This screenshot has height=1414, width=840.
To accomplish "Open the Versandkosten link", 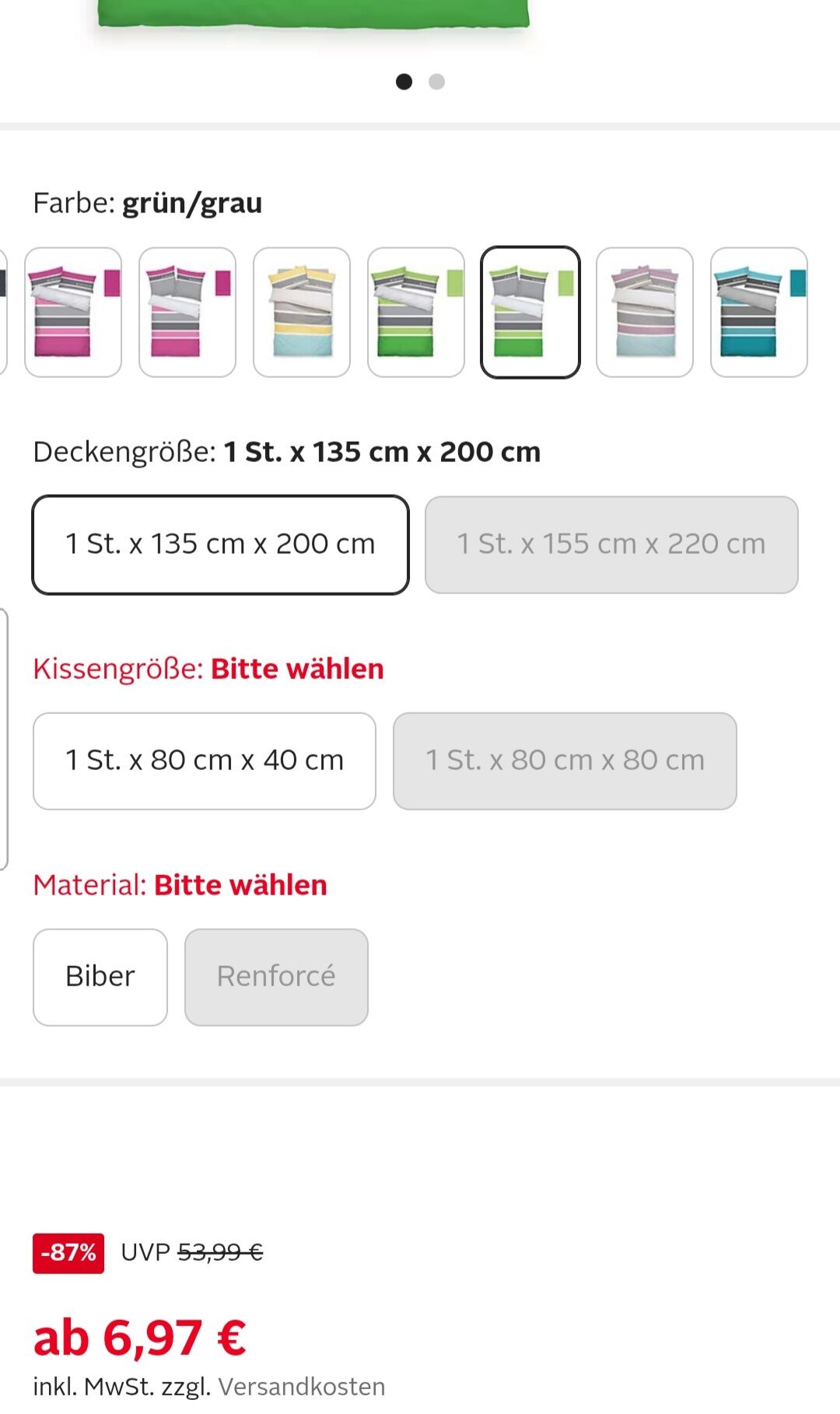I will click(x=302, y=1387).
